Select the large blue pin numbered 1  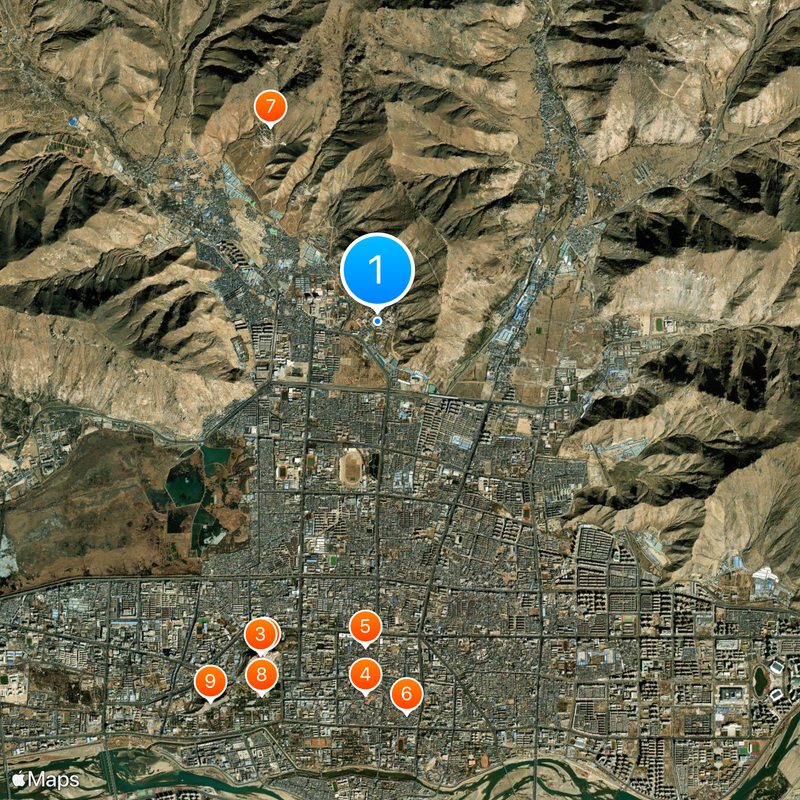tap(377, 268)
